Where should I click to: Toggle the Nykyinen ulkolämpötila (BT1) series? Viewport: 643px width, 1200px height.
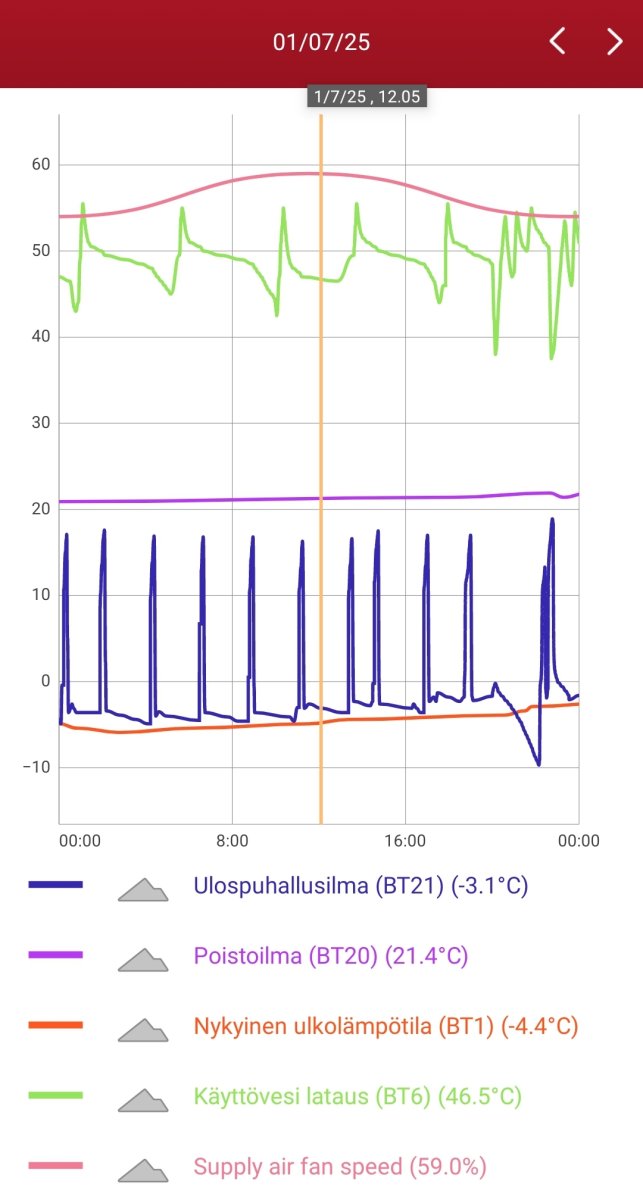point(385,1026)
